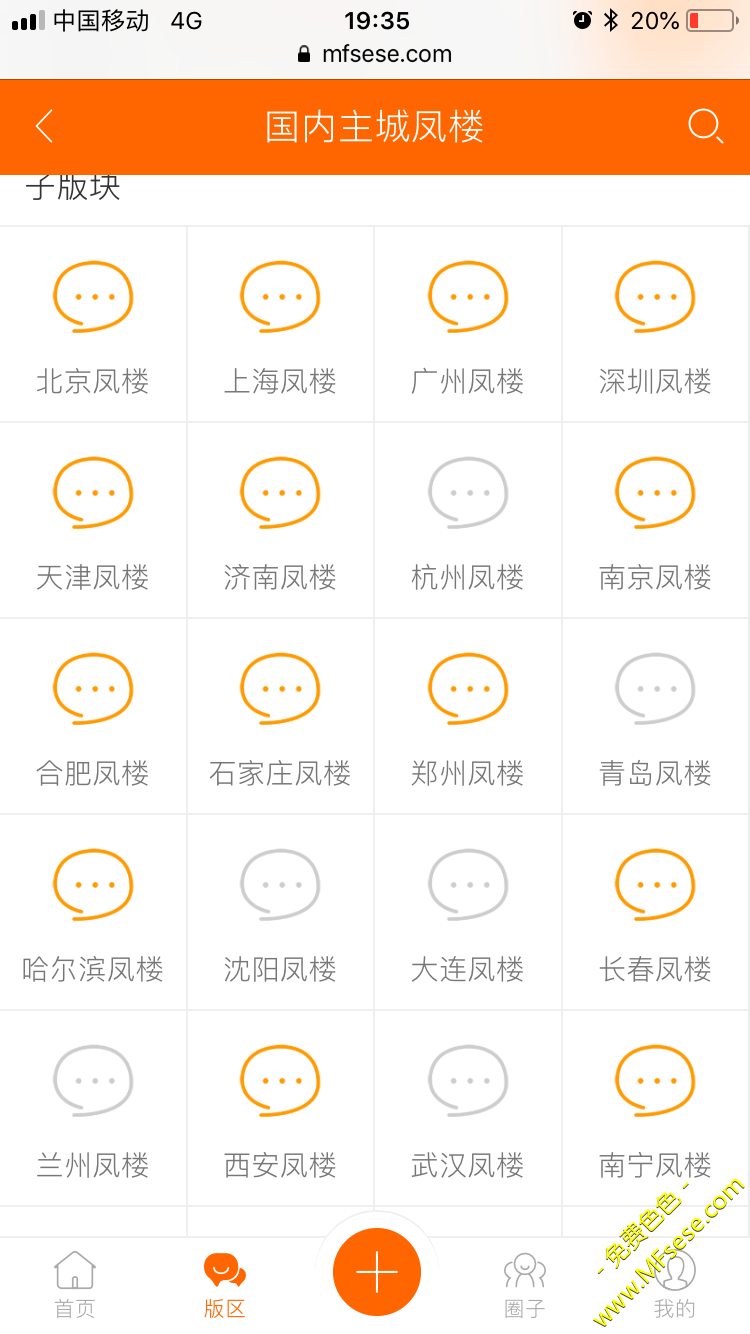Enter the 石家庄凤楼 board
This screenshot has height=1334, width=750.
pos(280,716)
